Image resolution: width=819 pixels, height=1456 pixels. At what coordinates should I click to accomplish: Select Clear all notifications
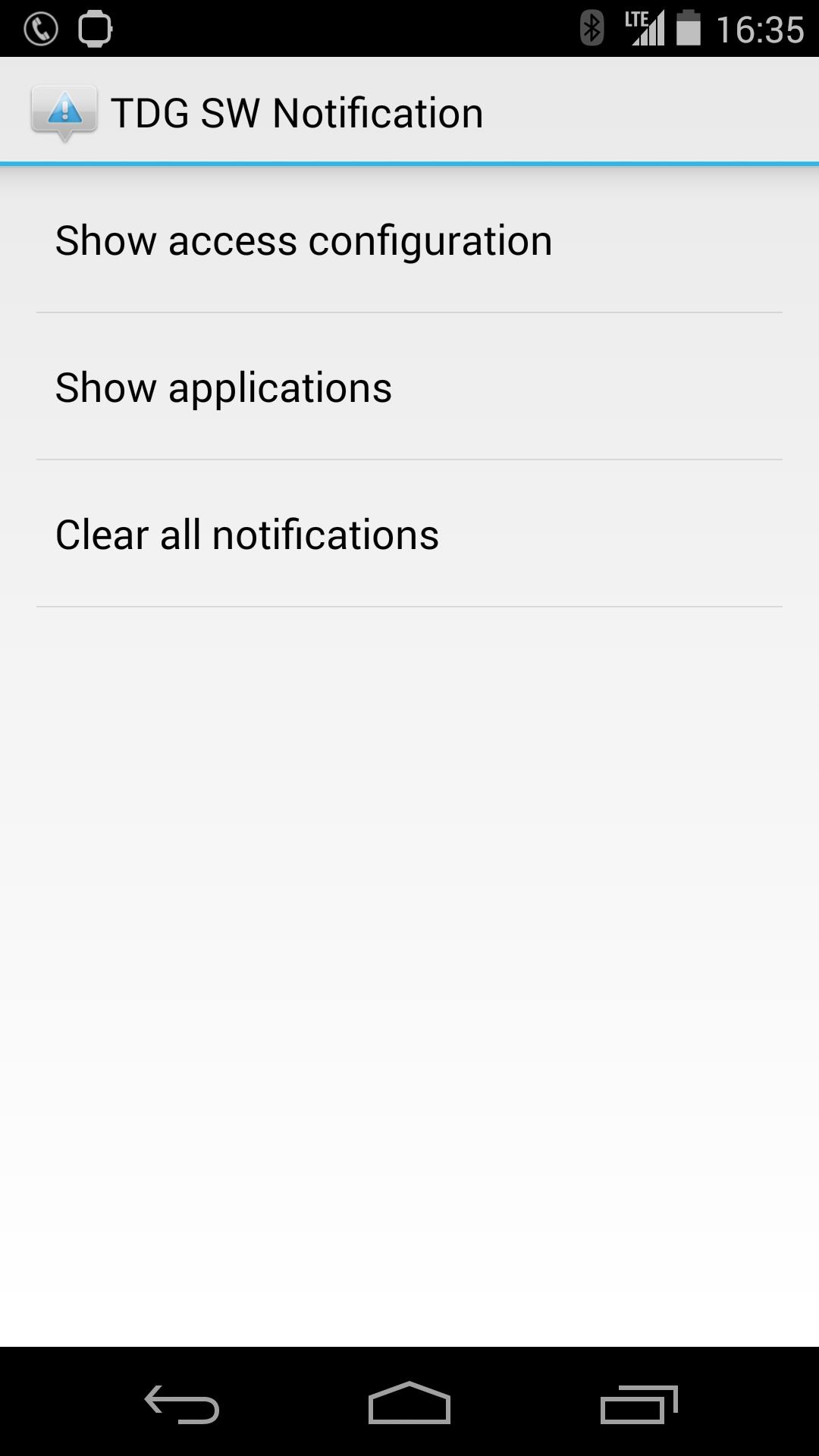(x=246, y=533)
